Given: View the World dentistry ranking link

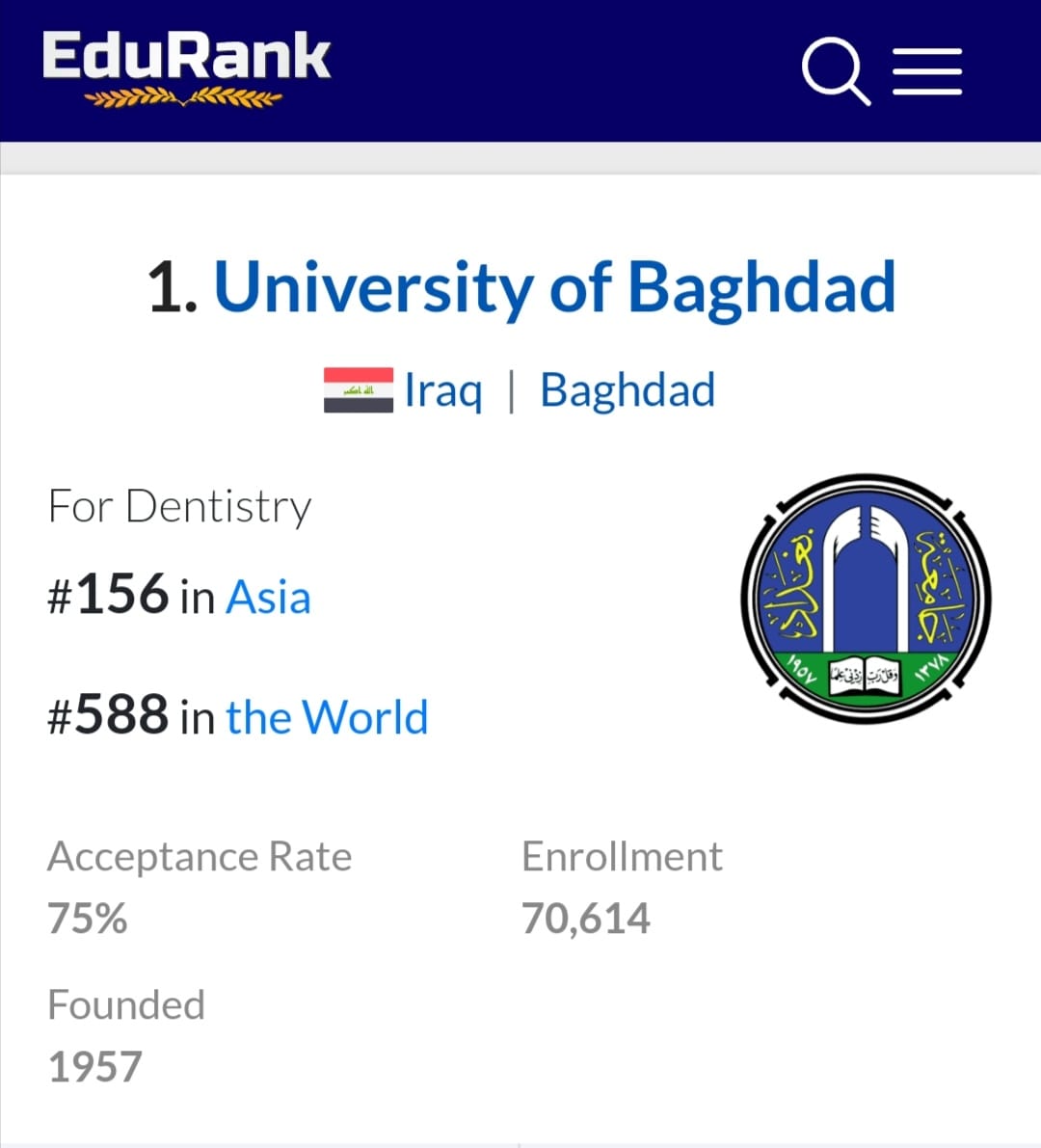Looking at the screenshot, I should (327, 717).
